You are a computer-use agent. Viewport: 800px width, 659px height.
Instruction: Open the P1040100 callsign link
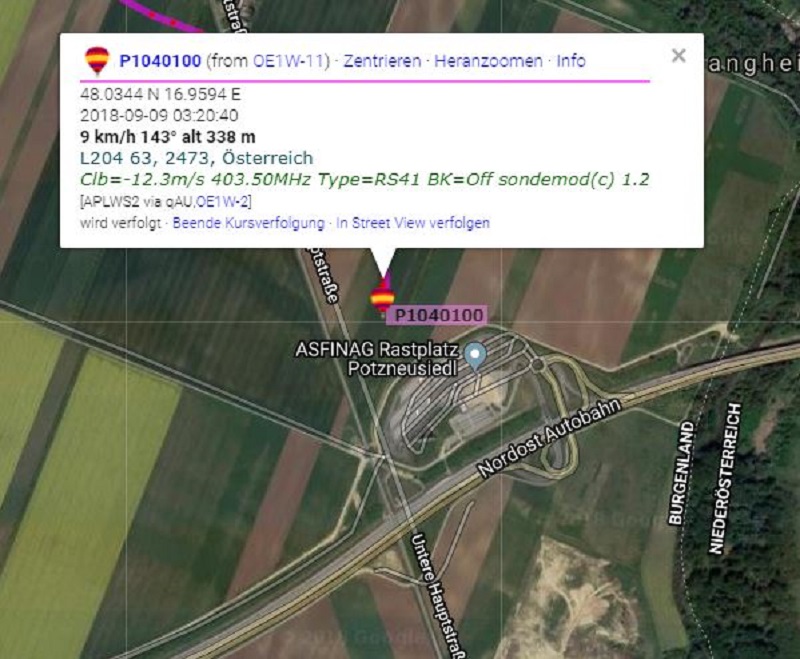click(160, 61)
